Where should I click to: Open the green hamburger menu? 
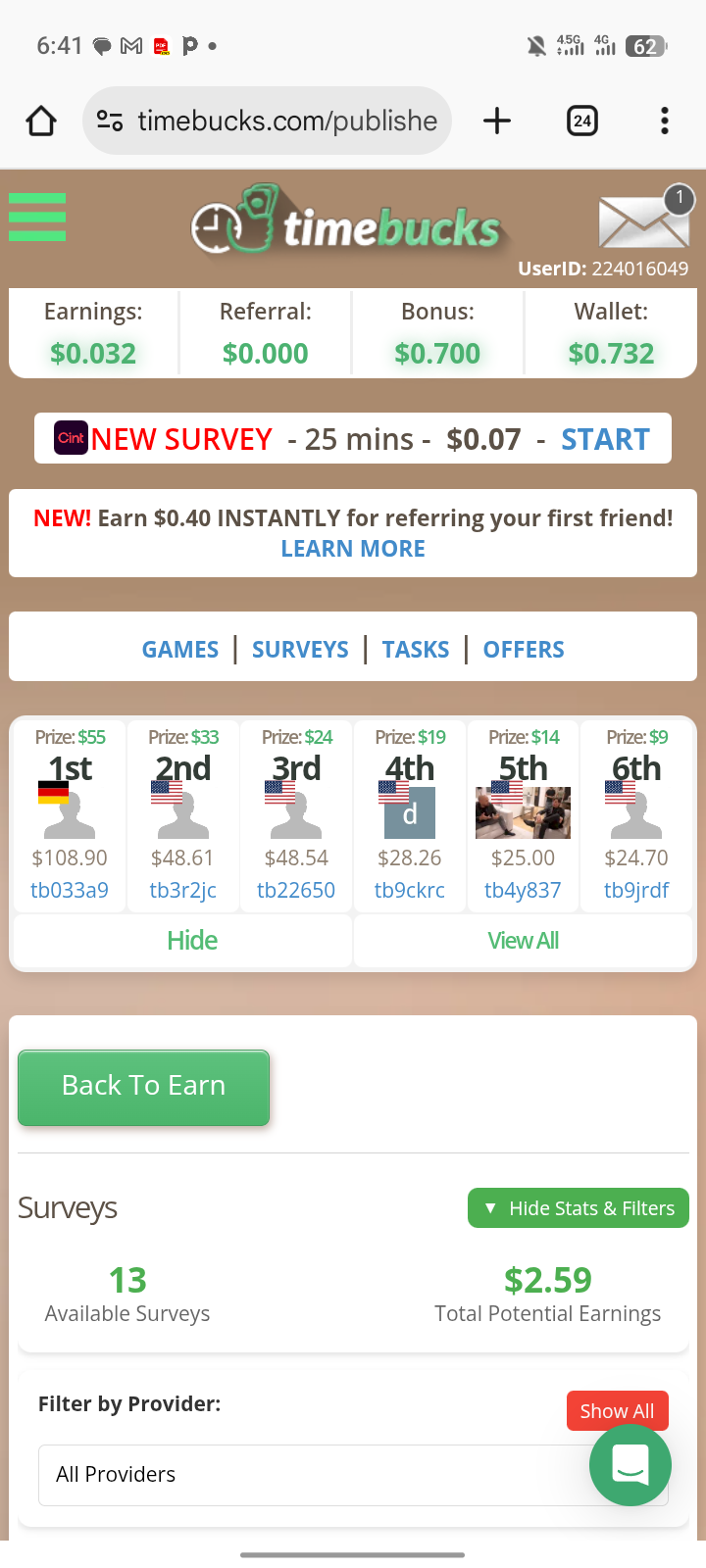[x=37, y=217]
